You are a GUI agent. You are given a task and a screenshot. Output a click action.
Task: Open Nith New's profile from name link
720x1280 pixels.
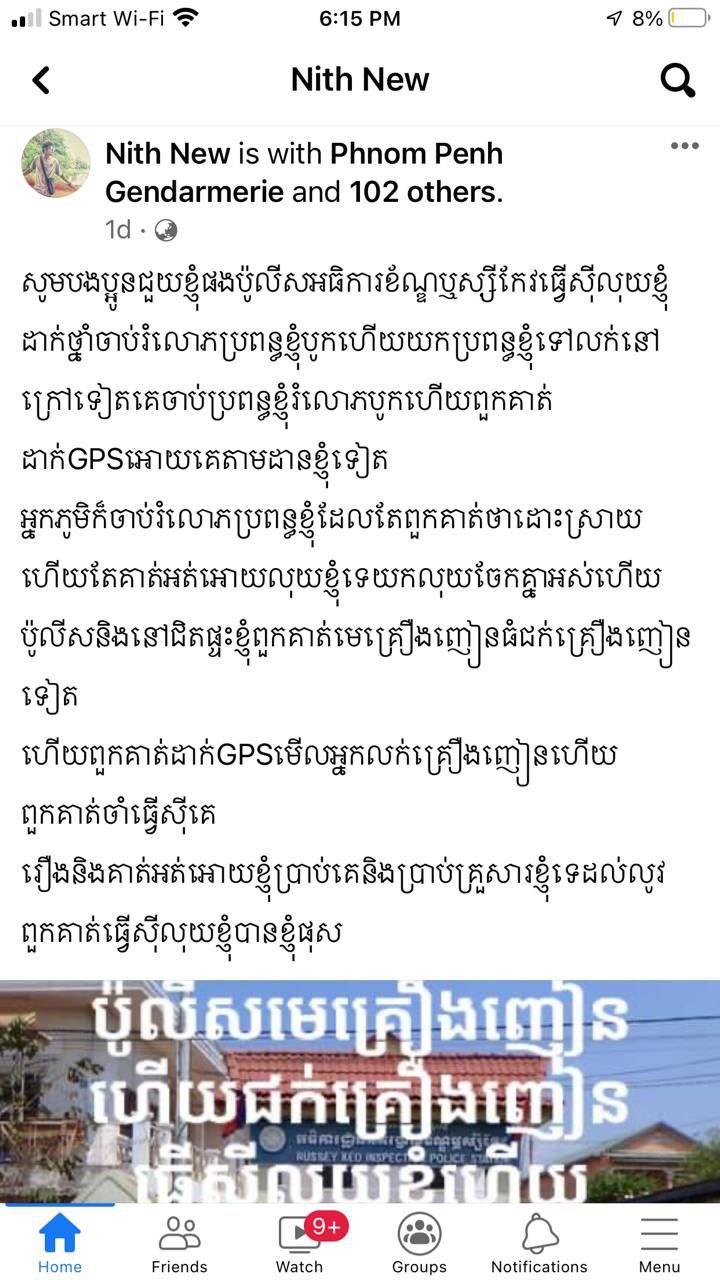tap(167, 154)
